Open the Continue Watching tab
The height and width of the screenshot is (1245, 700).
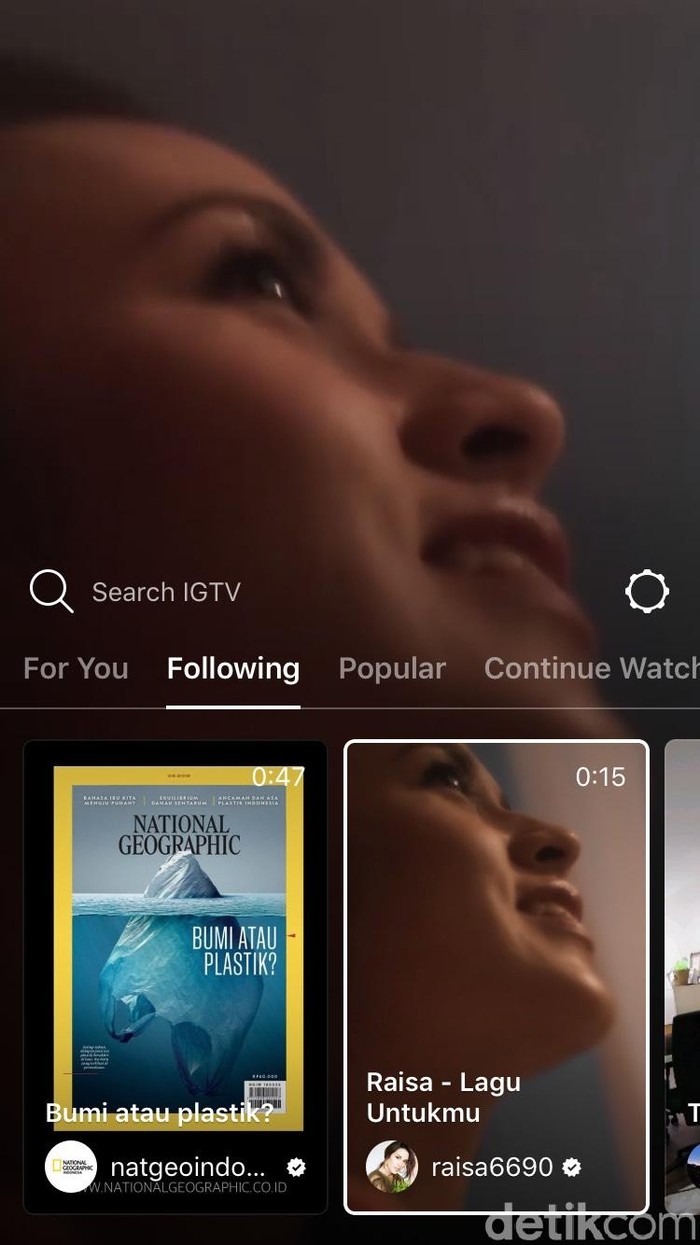pyautogui.click(x=590, y=669)
